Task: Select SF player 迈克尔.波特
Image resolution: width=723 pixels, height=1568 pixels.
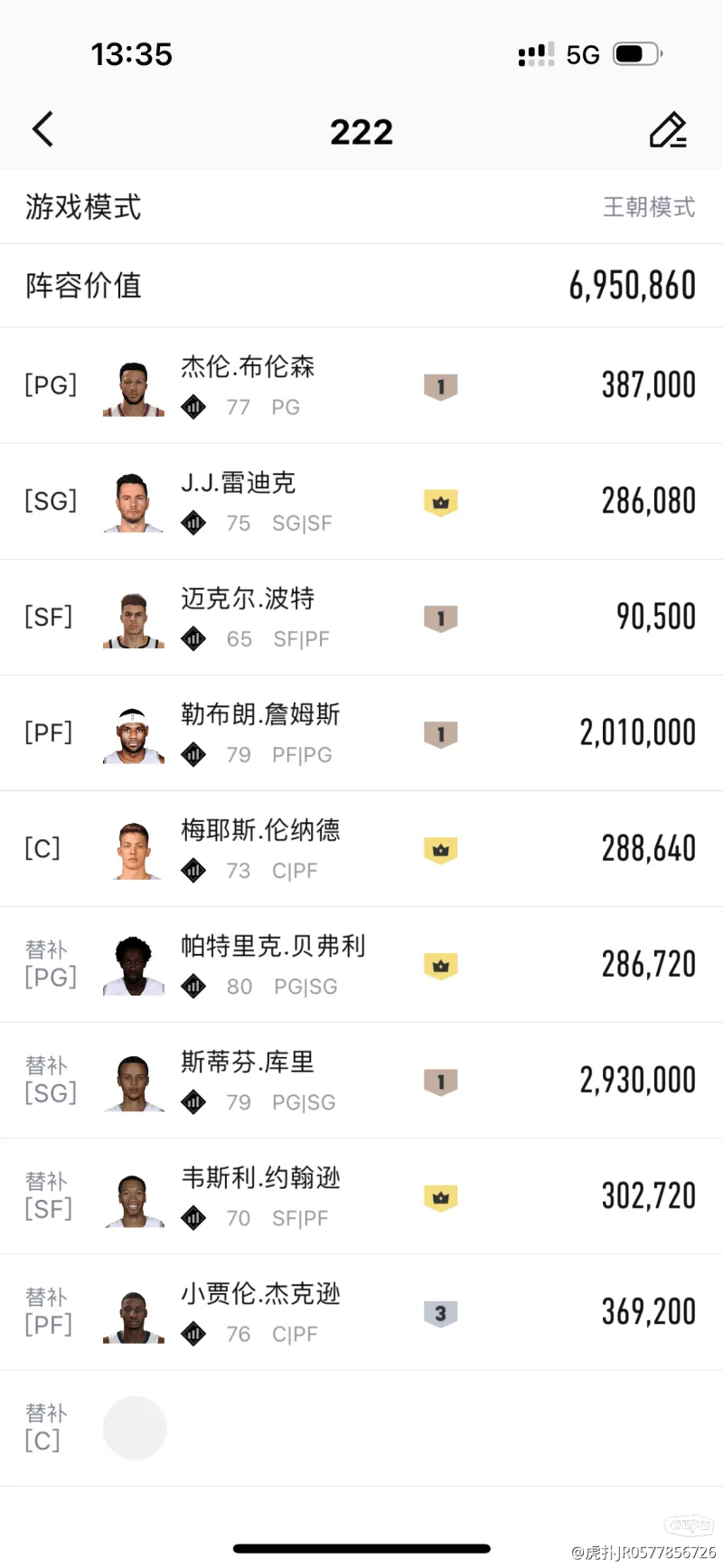Action: click(x=361, y=618)
